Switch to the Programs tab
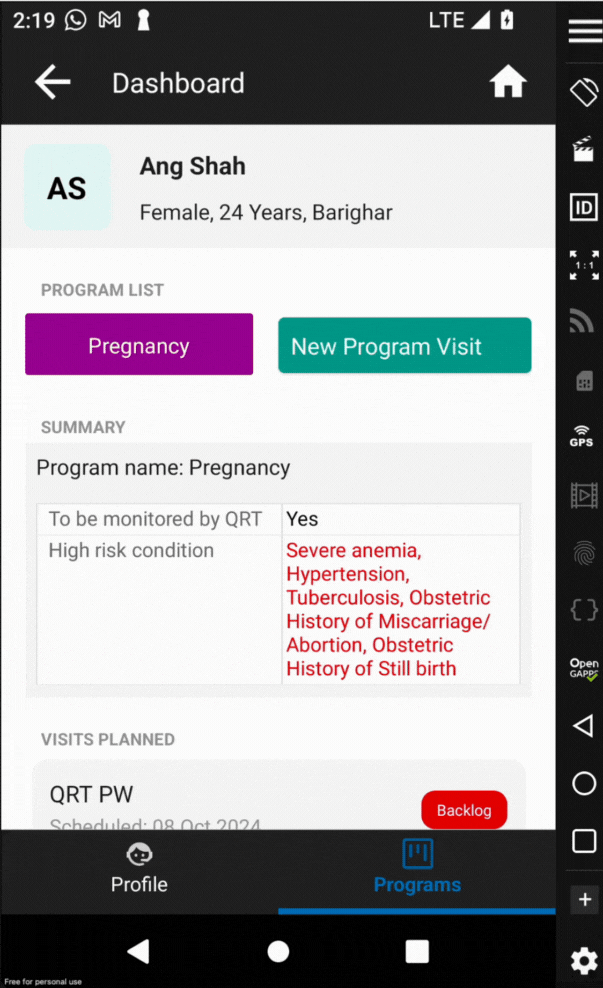This screenshot has height=988, width=603. 417,871
